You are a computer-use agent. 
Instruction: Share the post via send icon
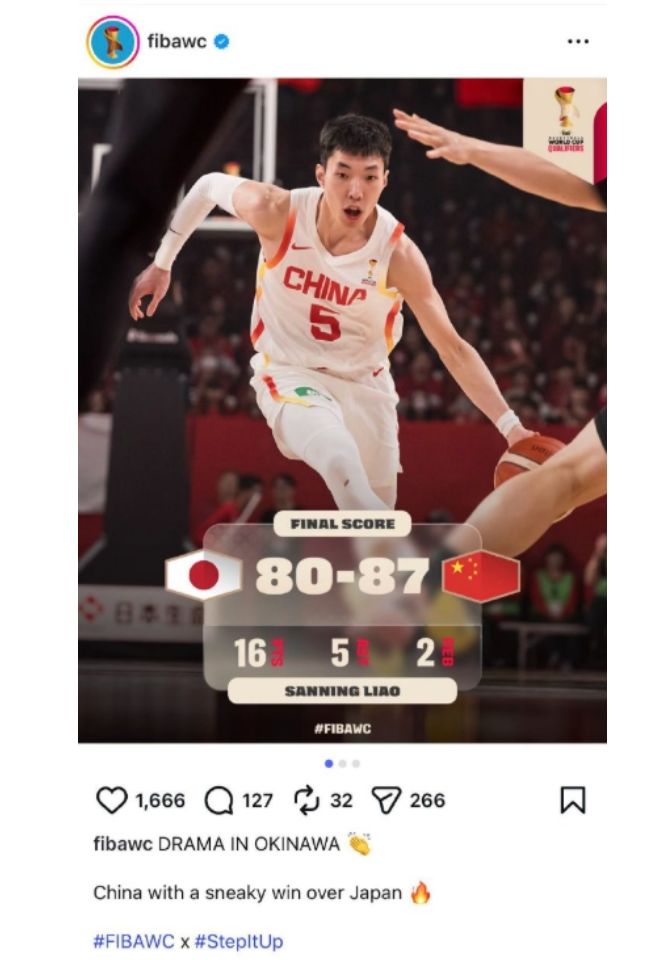point(386,800)
